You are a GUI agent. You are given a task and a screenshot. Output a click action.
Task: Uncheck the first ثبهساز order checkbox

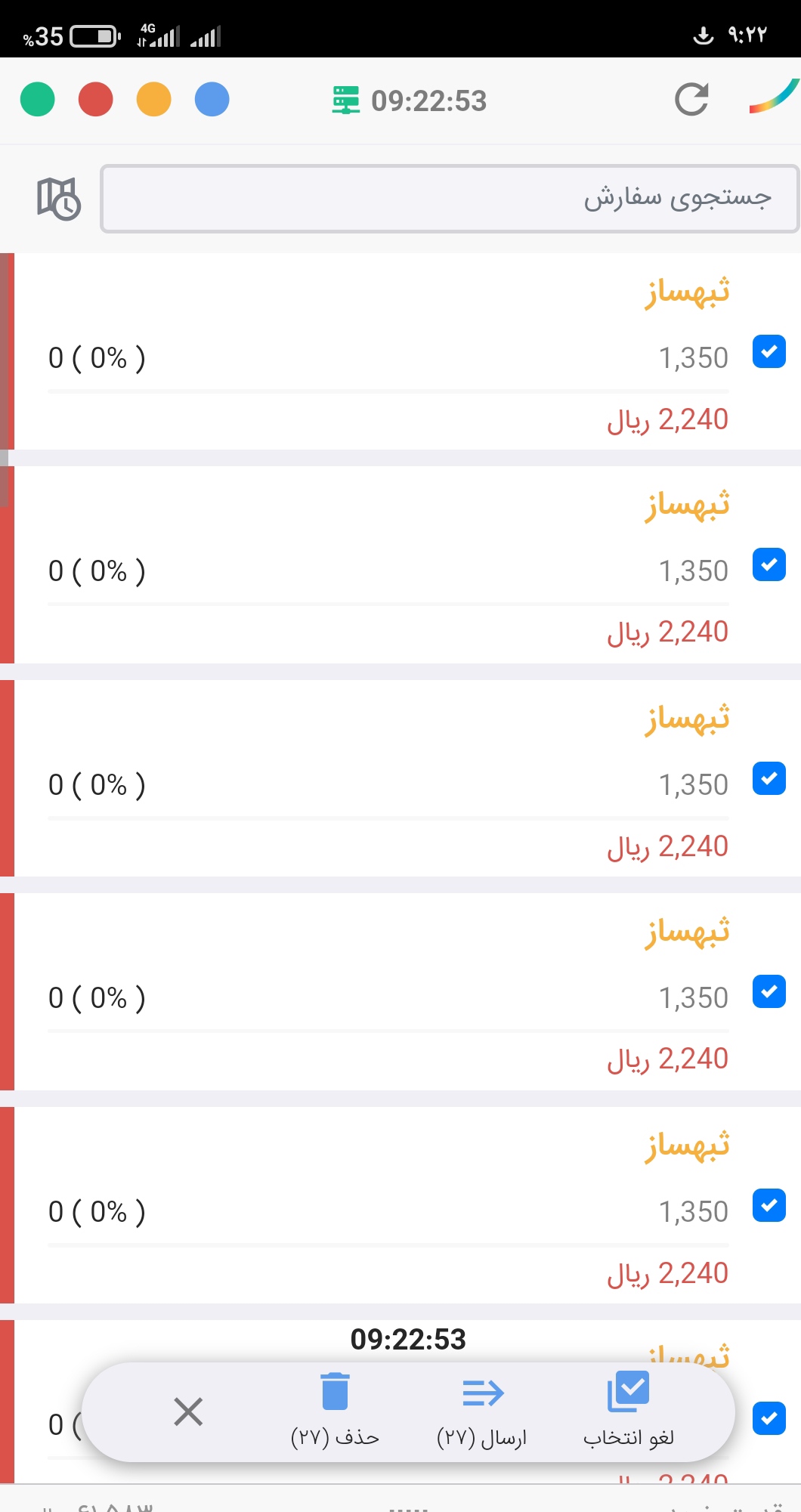point(769,352)
